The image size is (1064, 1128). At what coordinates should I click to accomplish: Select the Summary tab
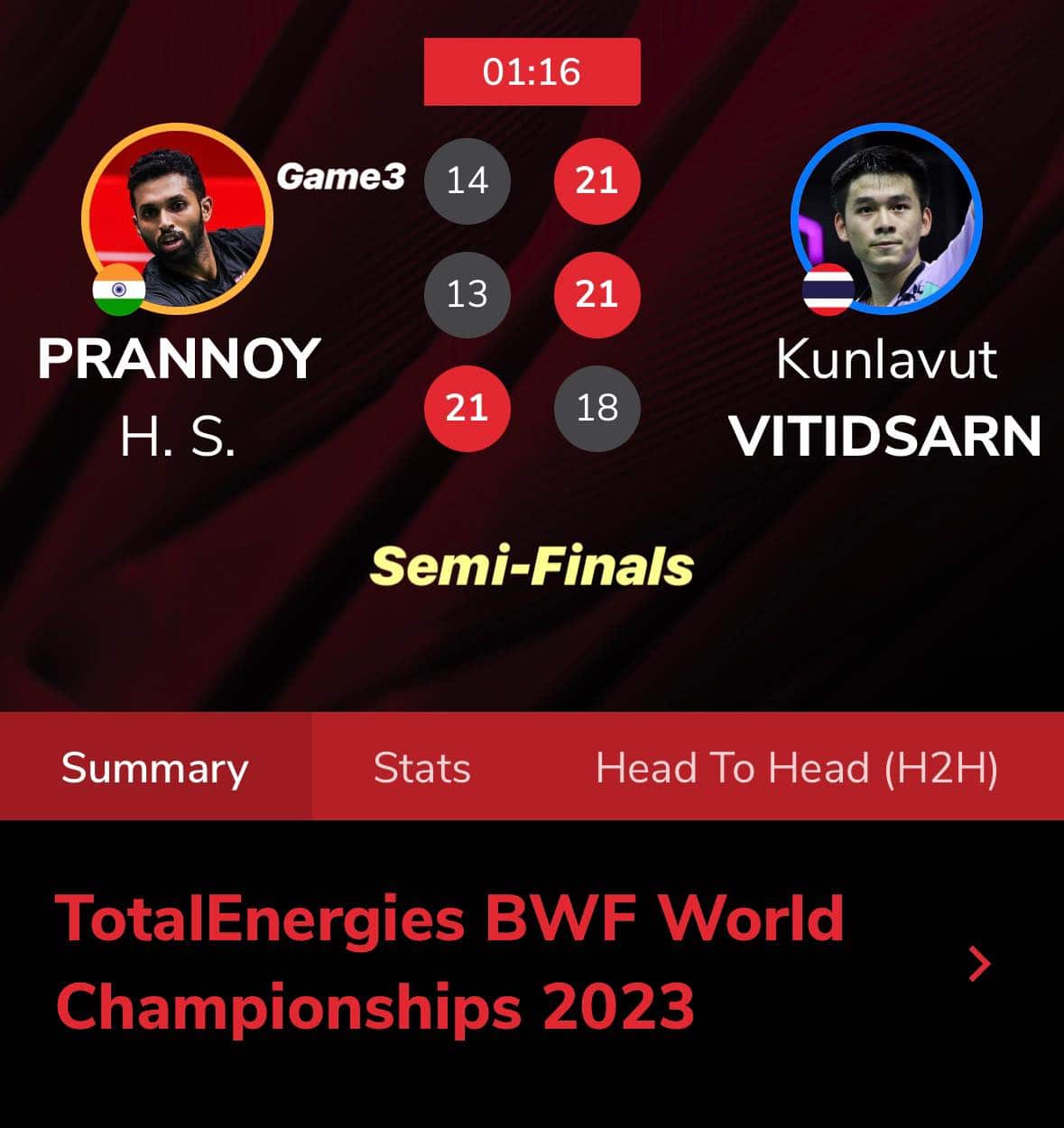pos(154,768)
